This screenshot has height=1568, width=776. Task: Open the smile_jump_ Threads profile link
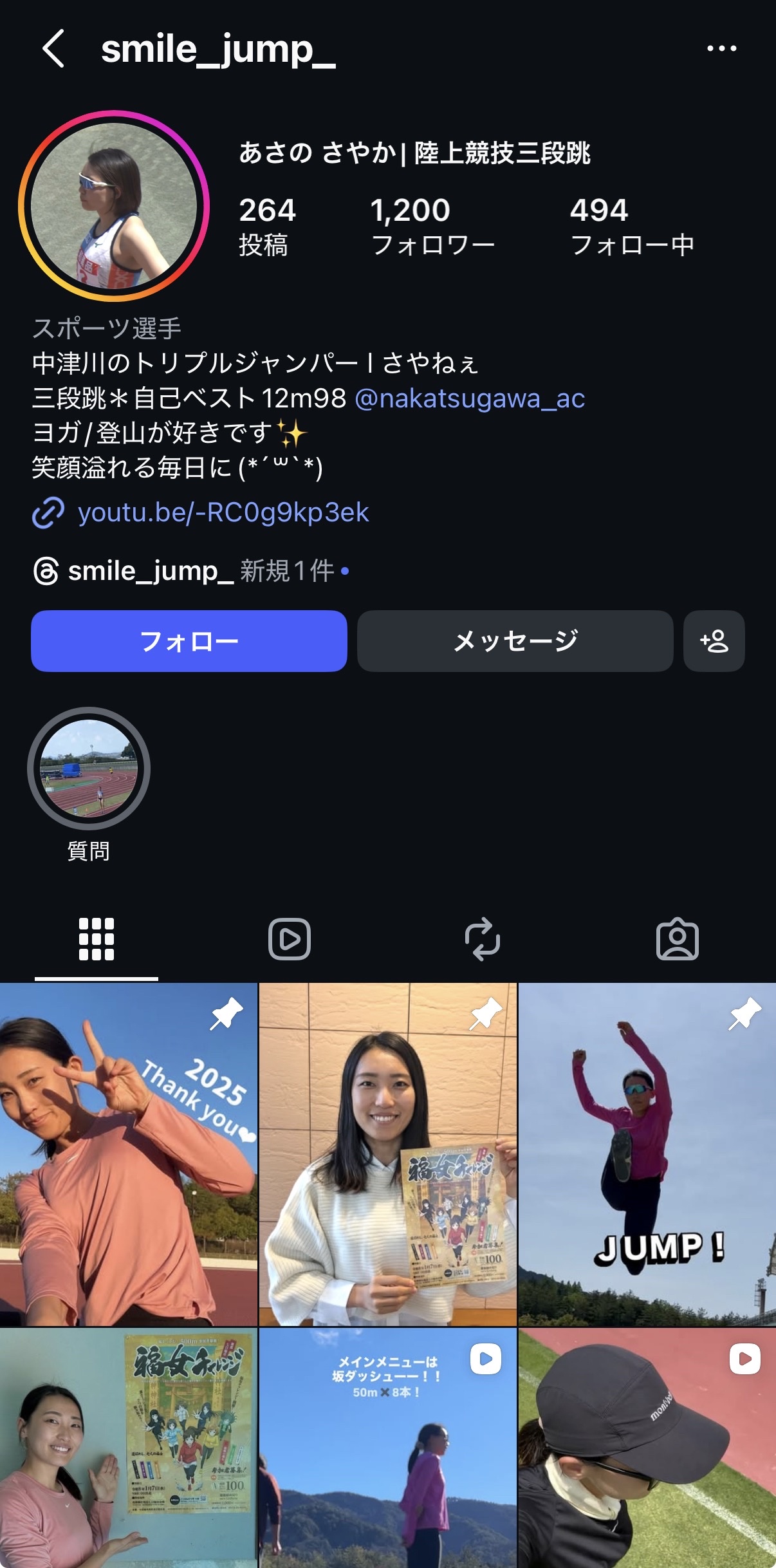tap(151, 571)
